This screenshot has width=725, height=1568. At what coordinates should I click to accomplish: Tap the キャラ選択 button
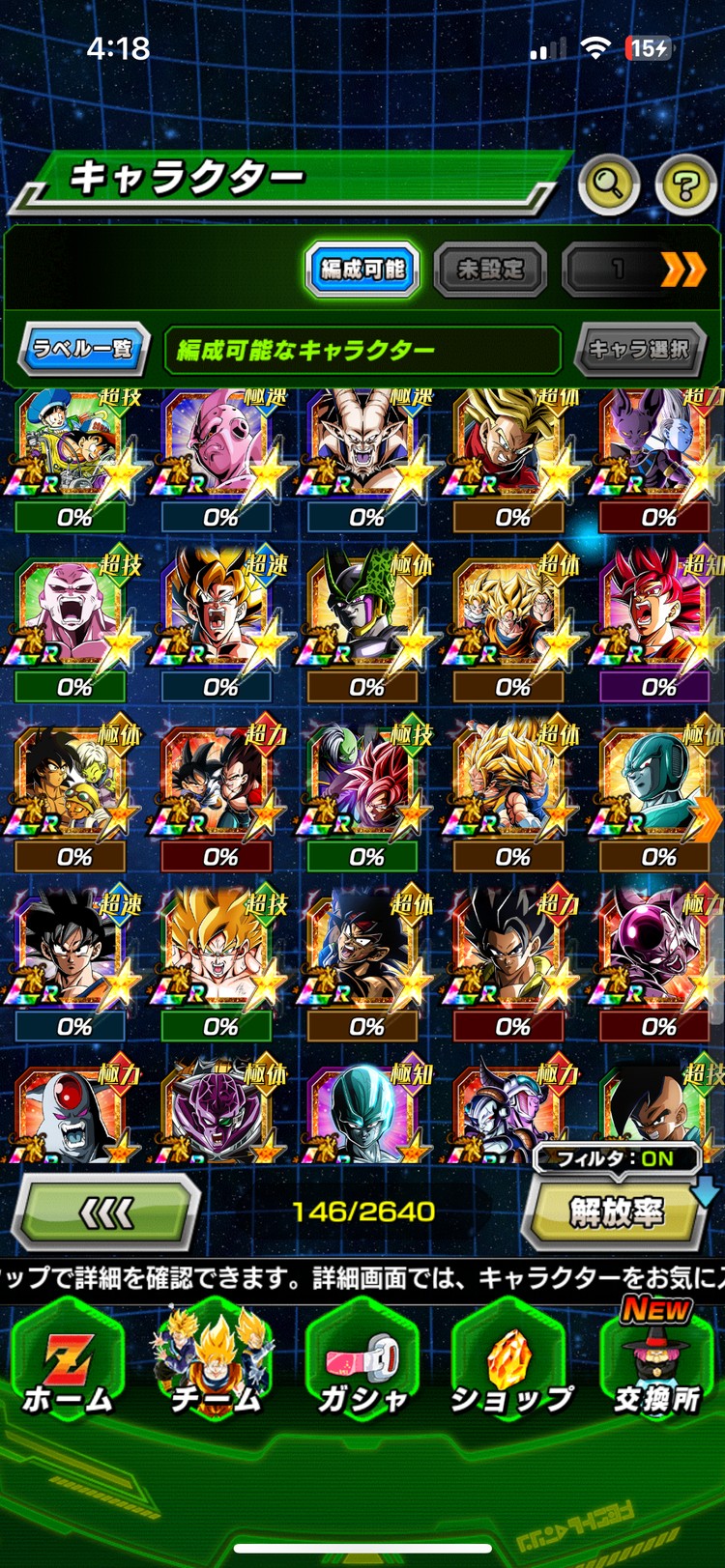coord(639,349)
